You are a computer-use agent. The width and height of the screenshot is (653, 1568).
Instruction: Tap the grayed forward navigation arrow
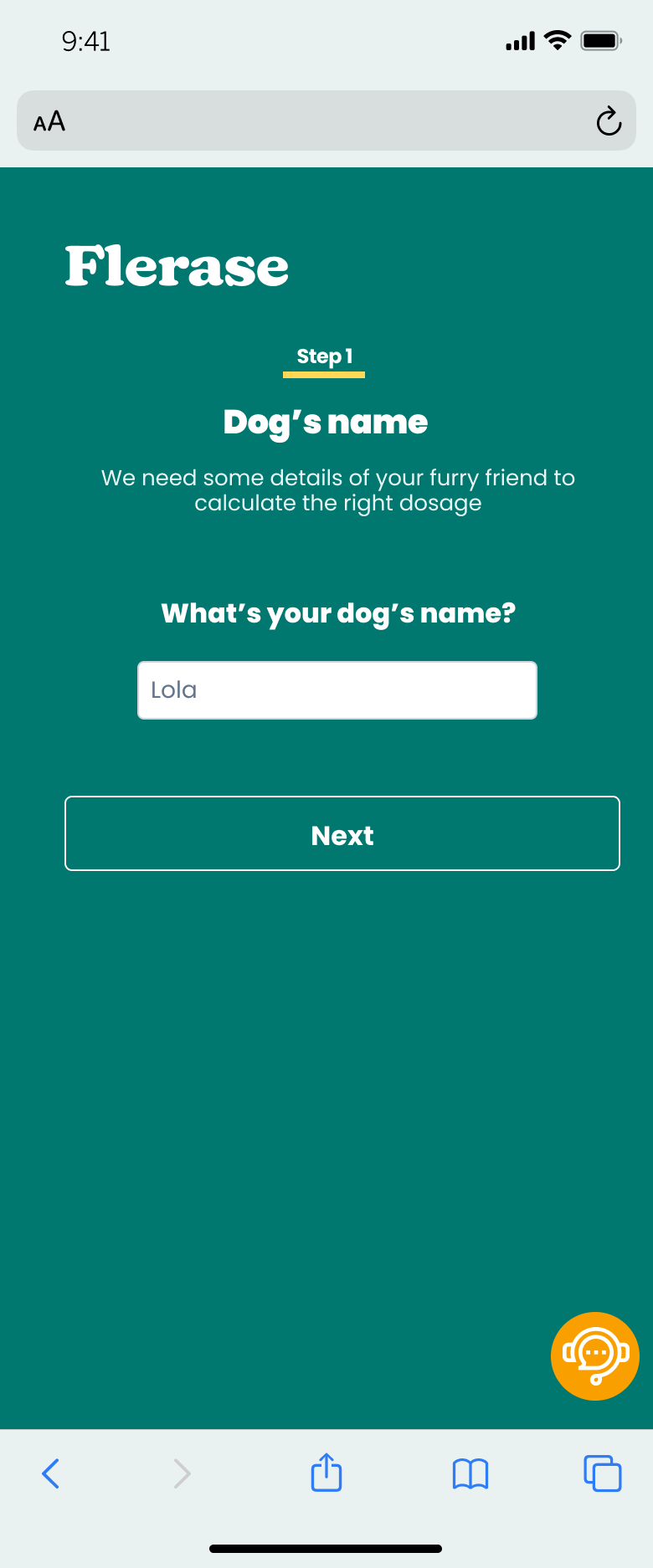click(x=183, y=1473)
